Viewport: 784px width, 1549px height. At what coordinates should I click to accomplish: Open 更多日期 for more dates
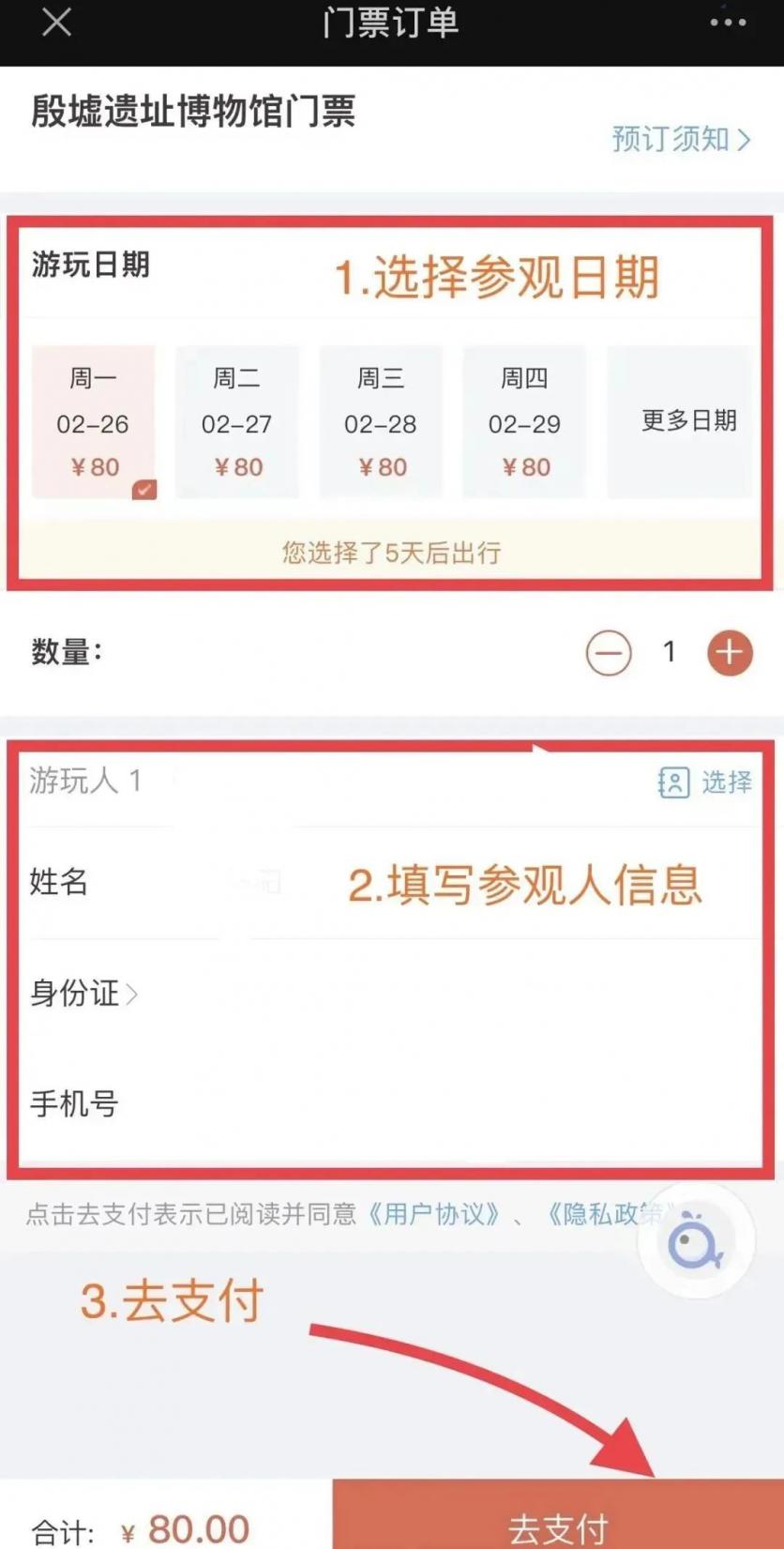680,422
